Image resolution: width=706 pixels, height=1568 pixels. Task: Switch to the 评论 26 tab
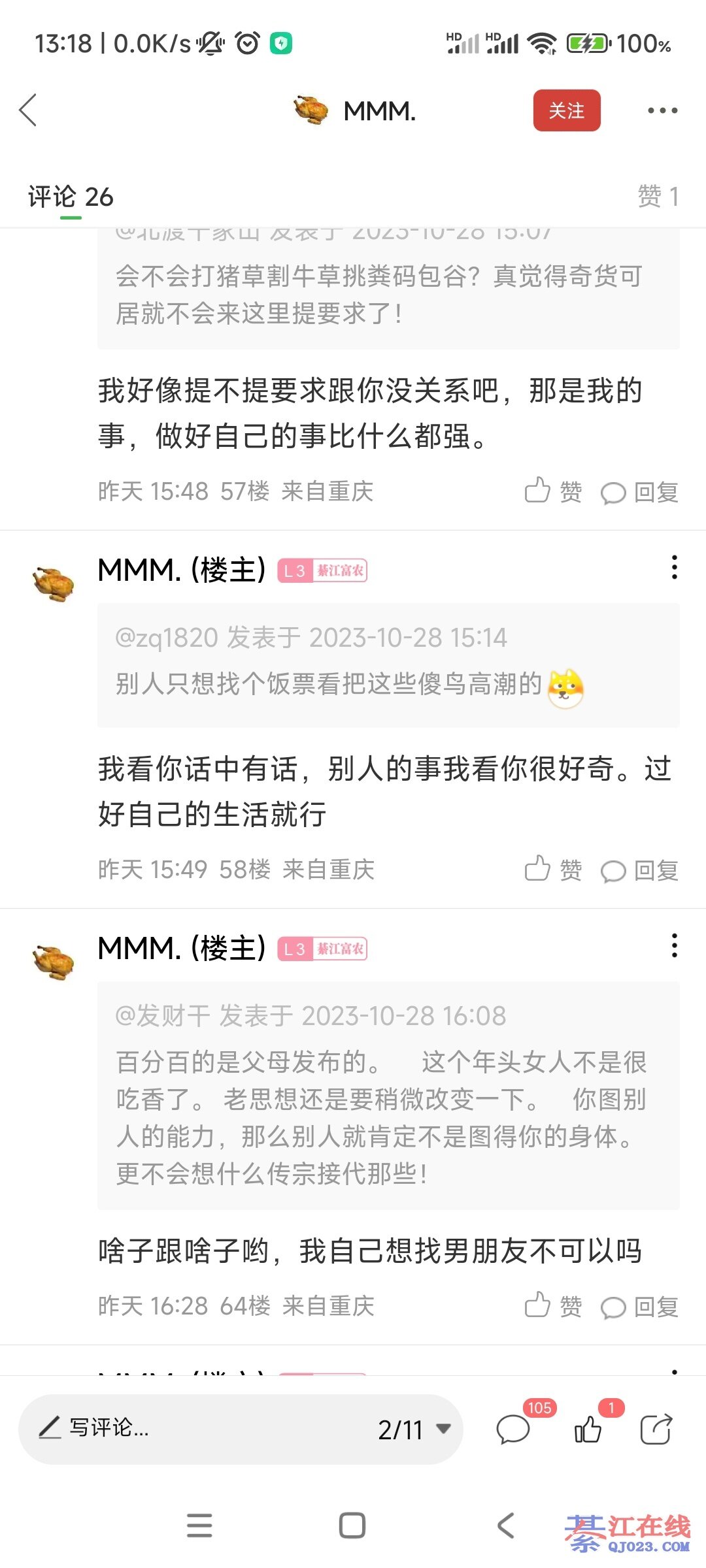point(71,197)
